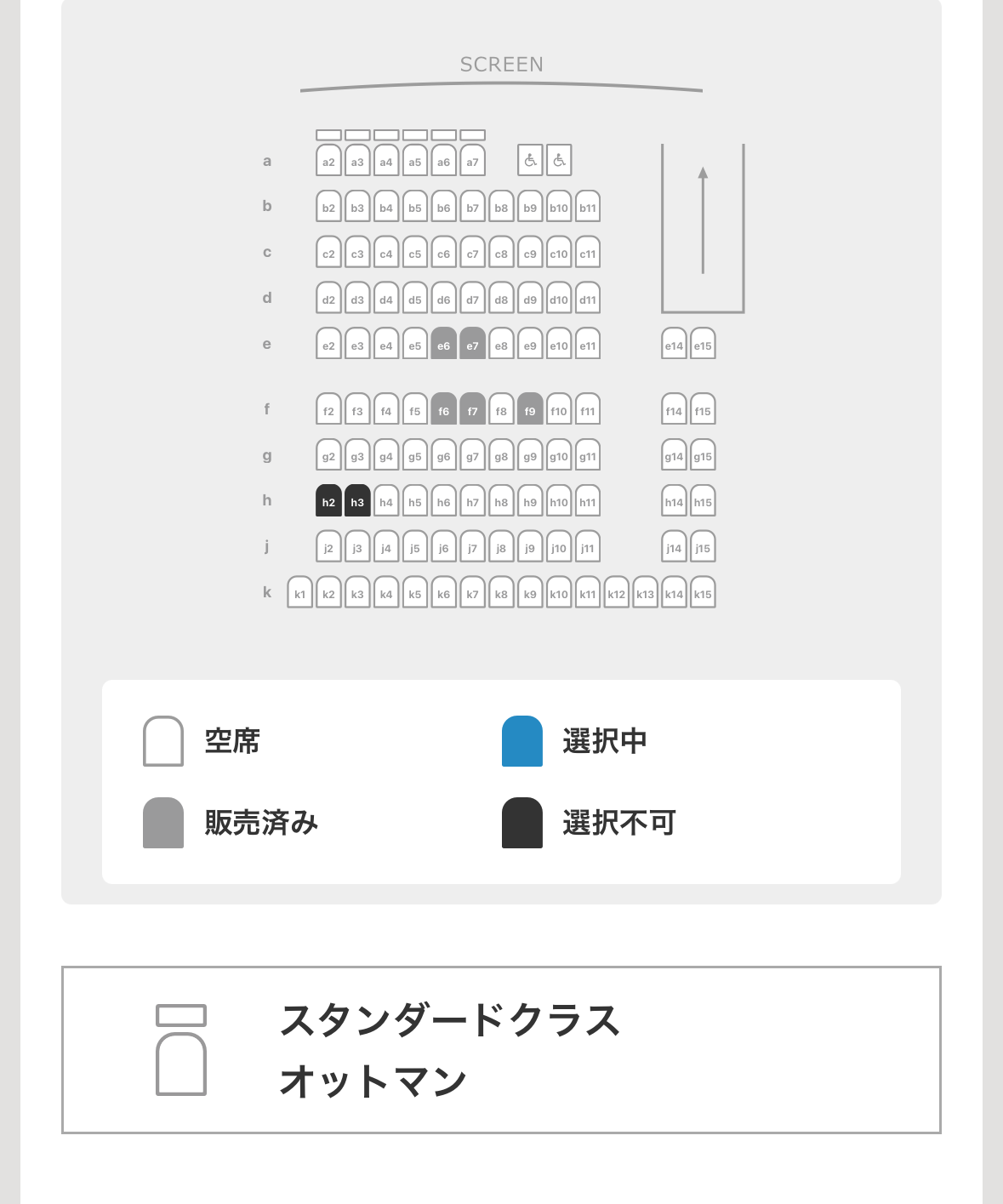The height and width of the screenshot is (1204, 1003).
Task: Pick seat k1 in the back row
Action: click(x=299, y=593)
